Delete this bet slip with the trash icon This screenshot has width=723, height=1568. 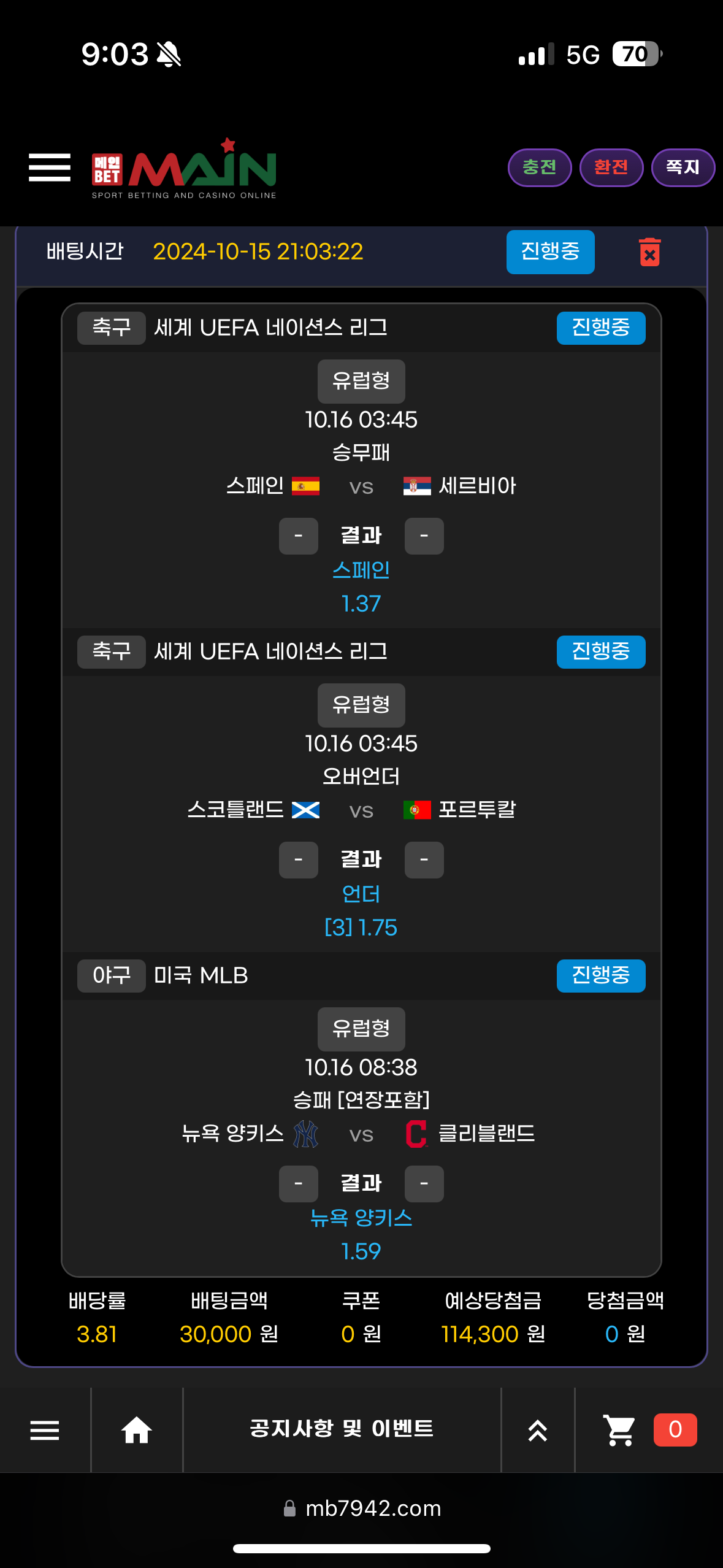649,252
